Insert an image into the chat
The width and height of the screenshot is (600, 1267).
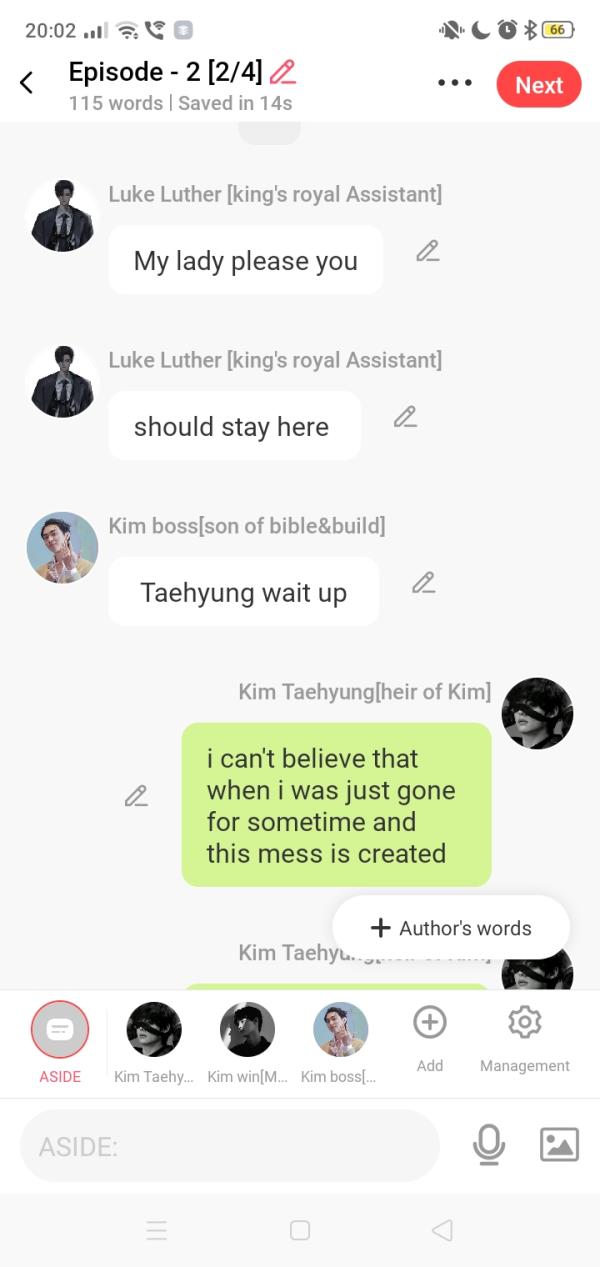tap(559, 1145)
